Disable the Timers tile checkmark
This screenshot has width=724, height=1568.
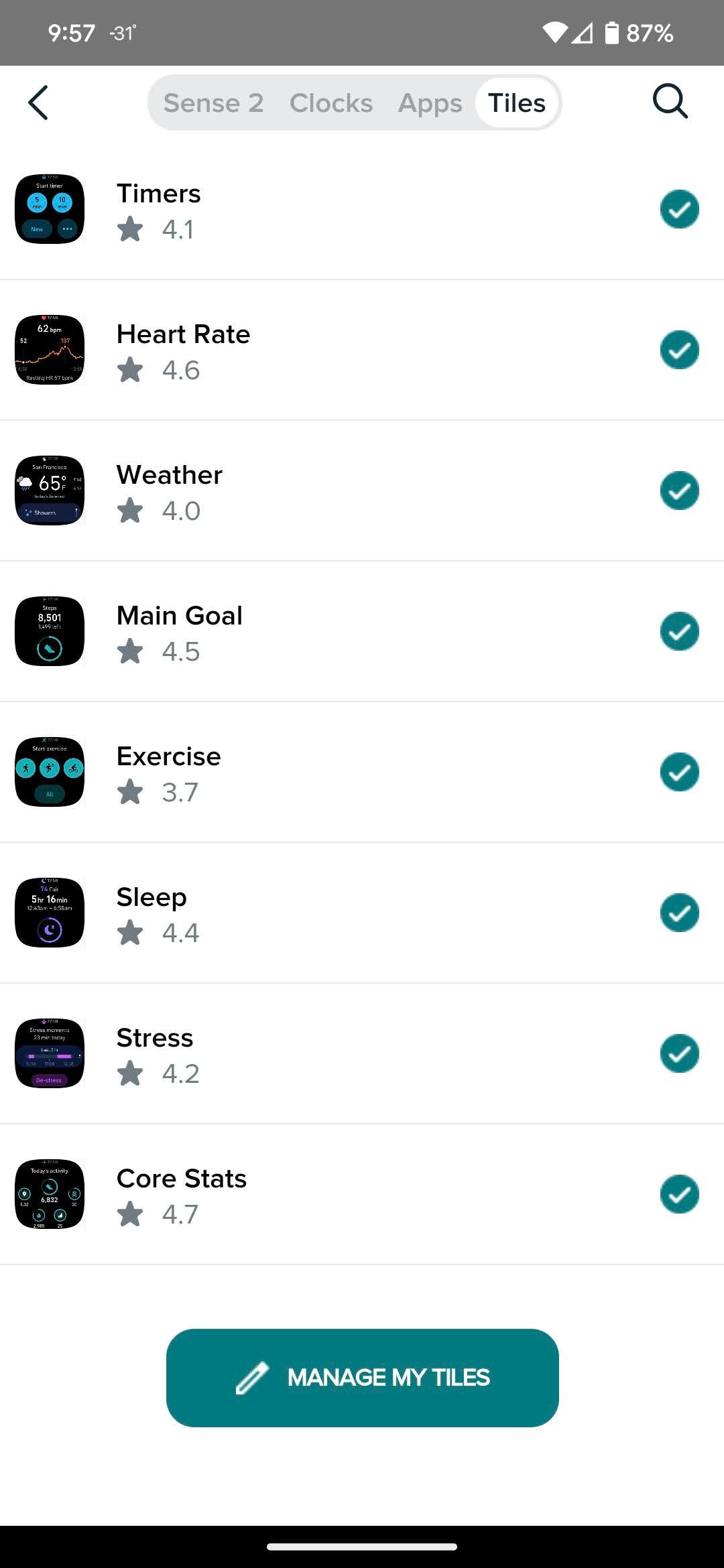pyautogui.click(x=679, y=208)
